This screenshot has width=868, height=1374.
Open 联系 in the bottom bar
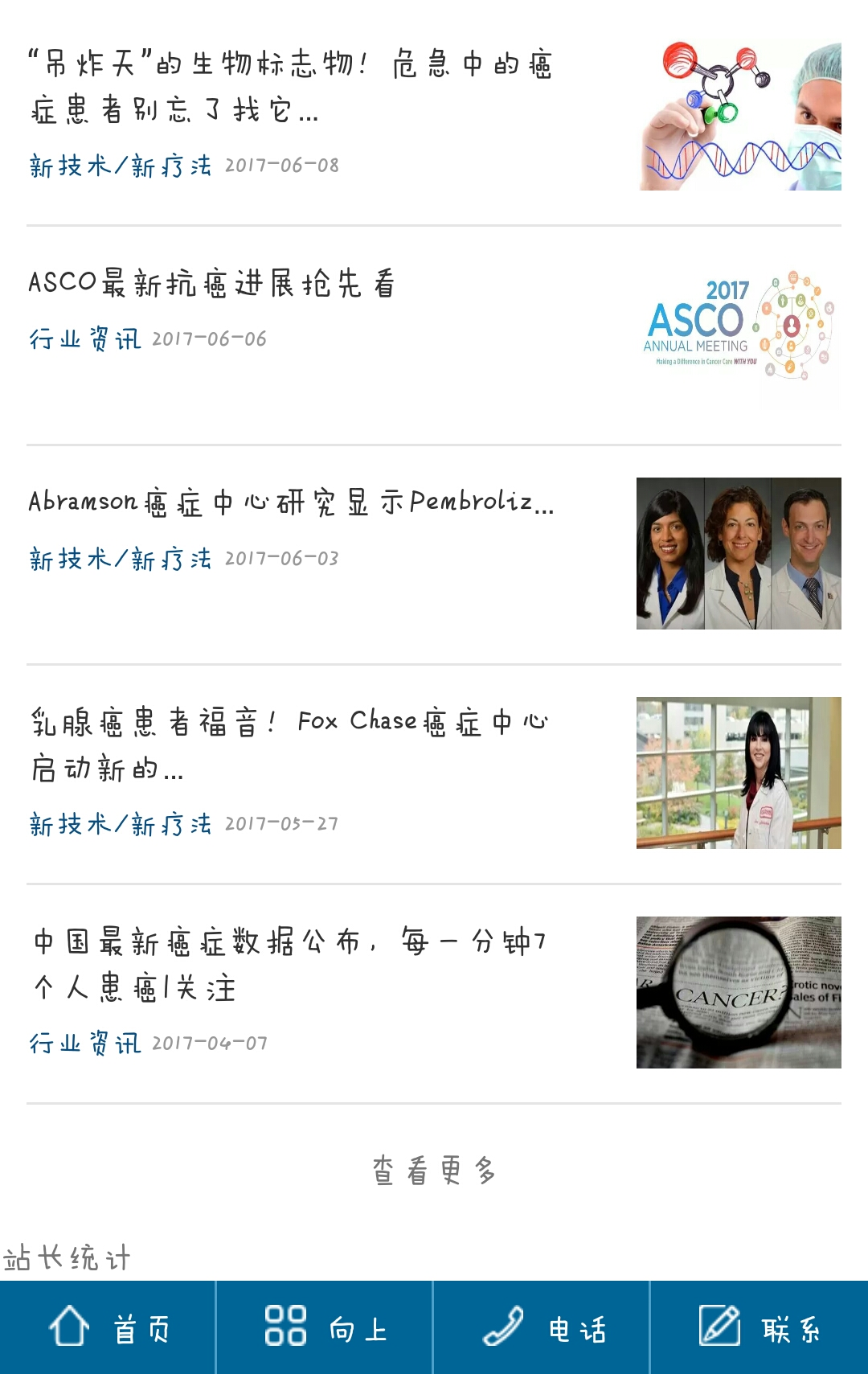(x=759, y=1328)
